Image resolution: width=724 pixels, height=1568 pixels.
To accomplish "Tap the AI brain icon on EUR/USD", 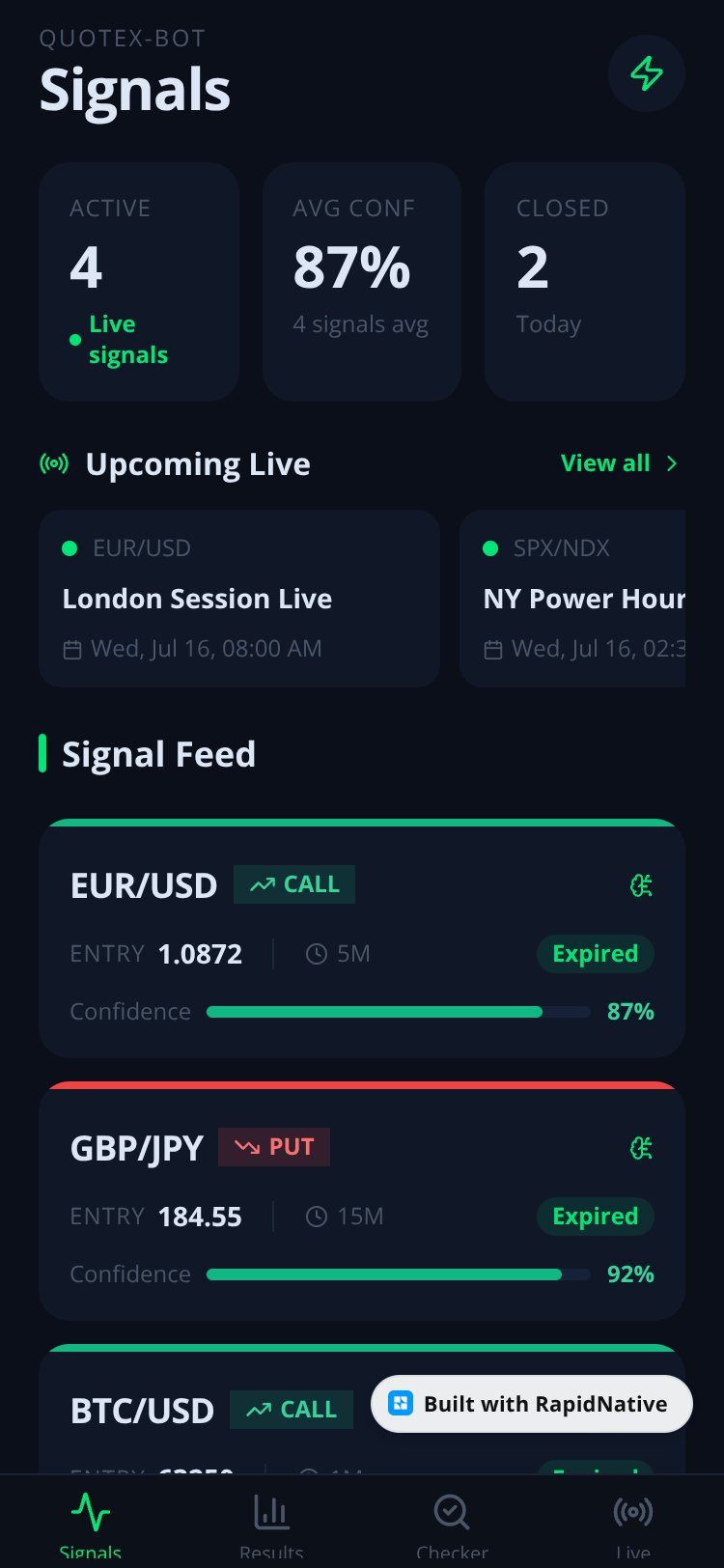I will point(641,884).
